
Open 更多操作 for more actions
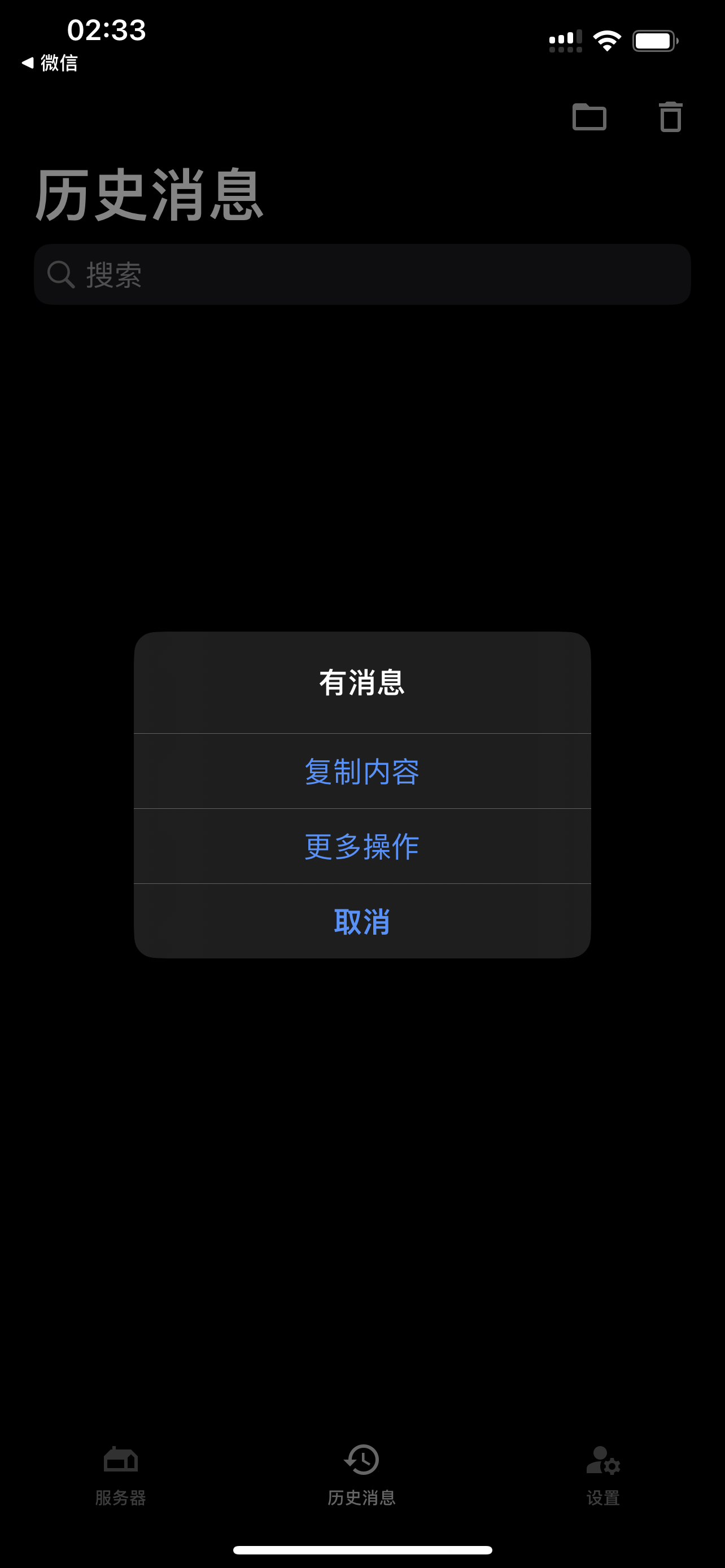click(x=361, y=846)
